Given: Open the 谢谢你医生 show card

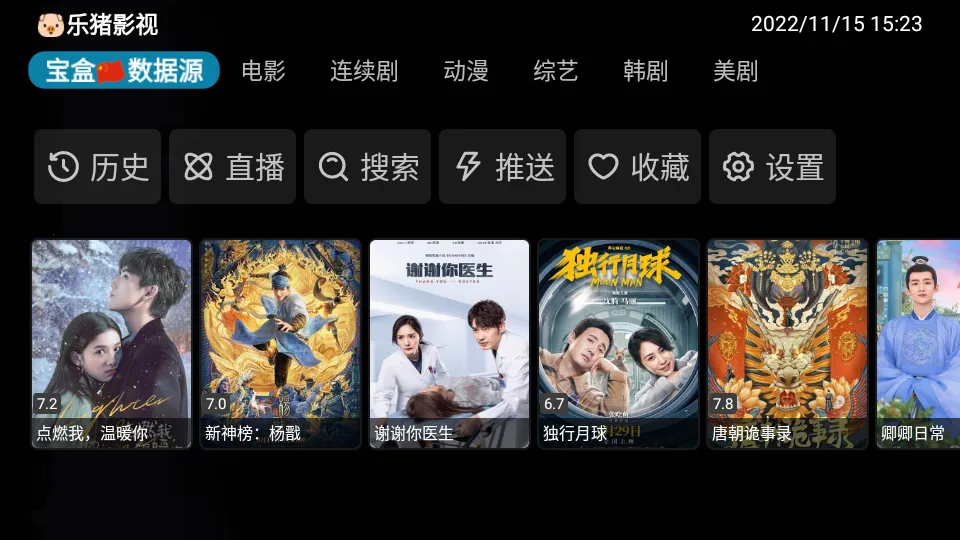Looking at the screenshot, I should pyautogui.click(x=449, y=343).
